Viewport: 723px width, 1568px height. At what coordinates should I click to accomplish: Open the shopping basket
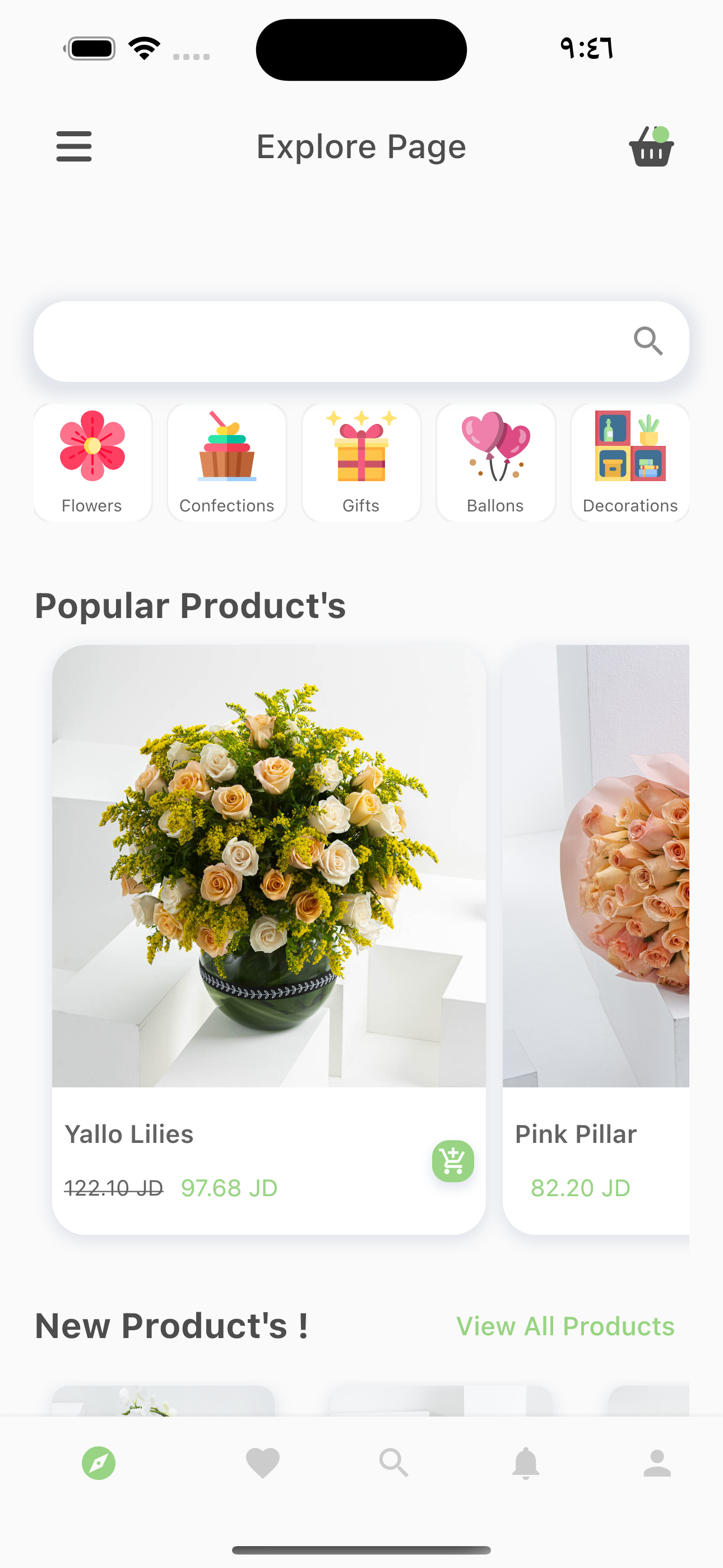tap(651, 147)
